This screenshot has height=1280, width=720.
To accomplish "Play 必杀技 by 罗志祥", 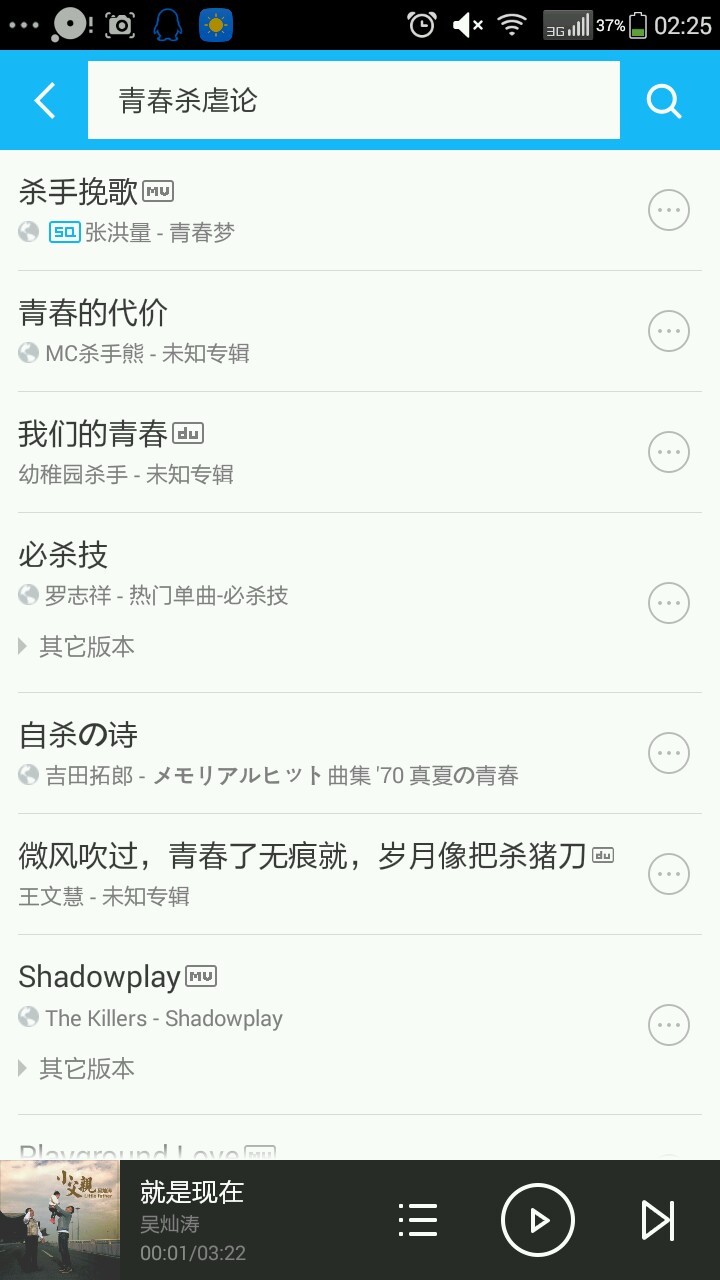I will pos(300,573).
